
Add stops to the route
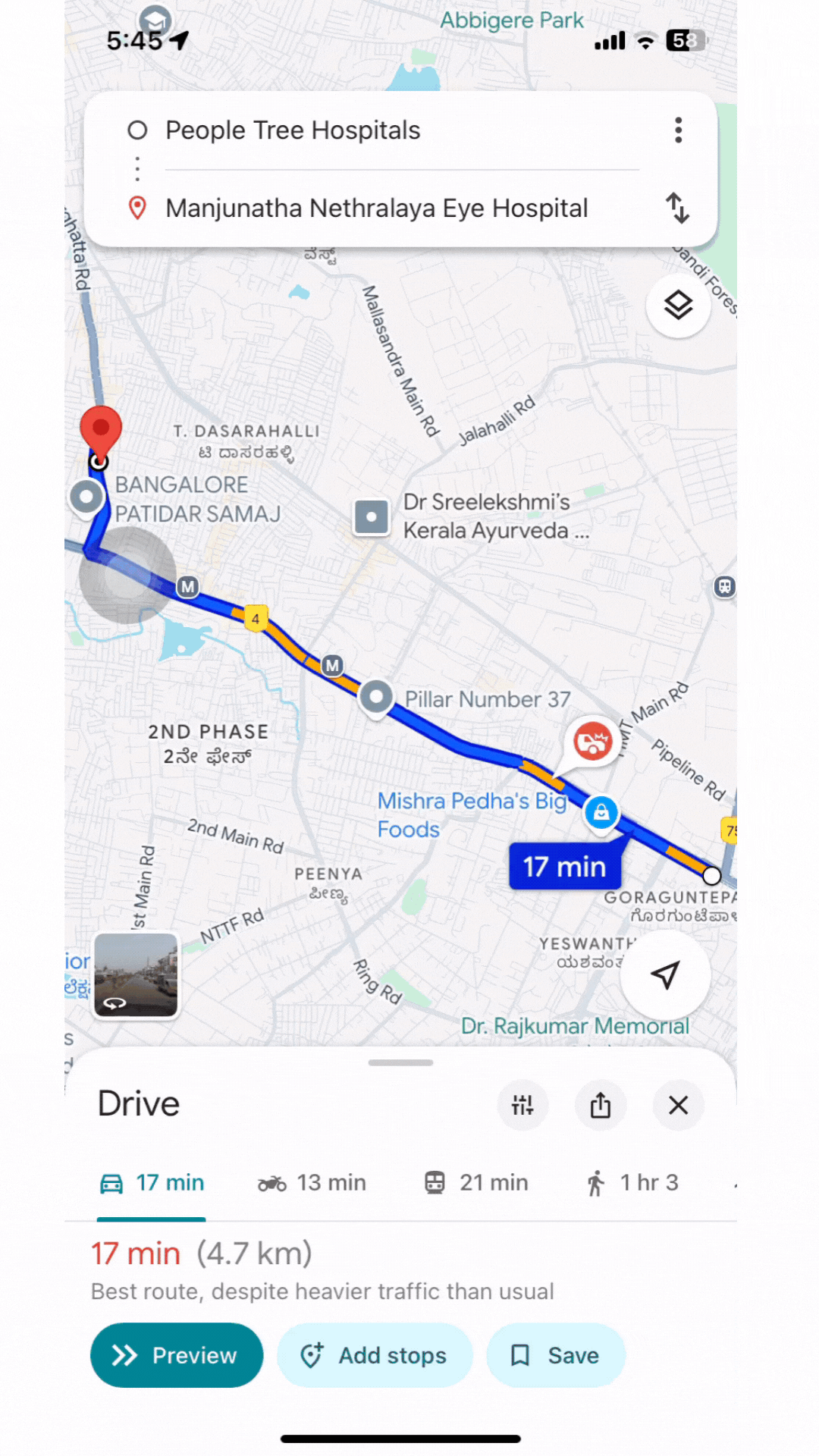(x=375, y=1355)
